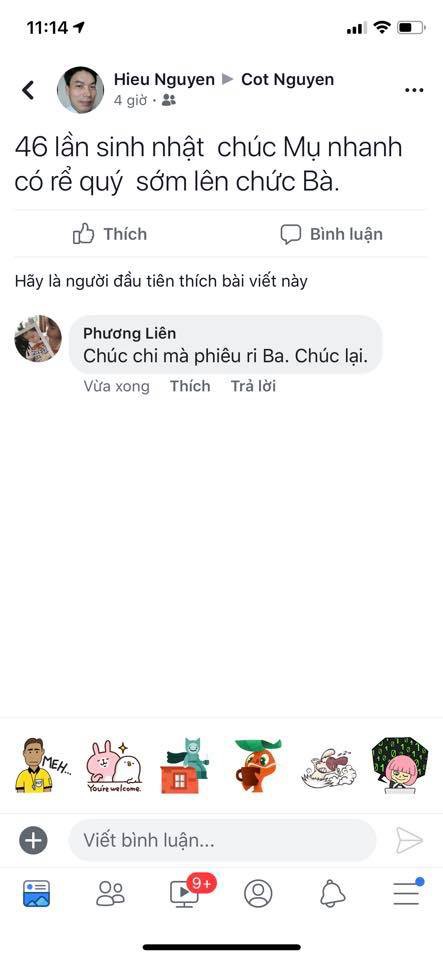443x960 pixels.
Task: Open the post's three-dot options menu
Action: click(x=414, y=91)
